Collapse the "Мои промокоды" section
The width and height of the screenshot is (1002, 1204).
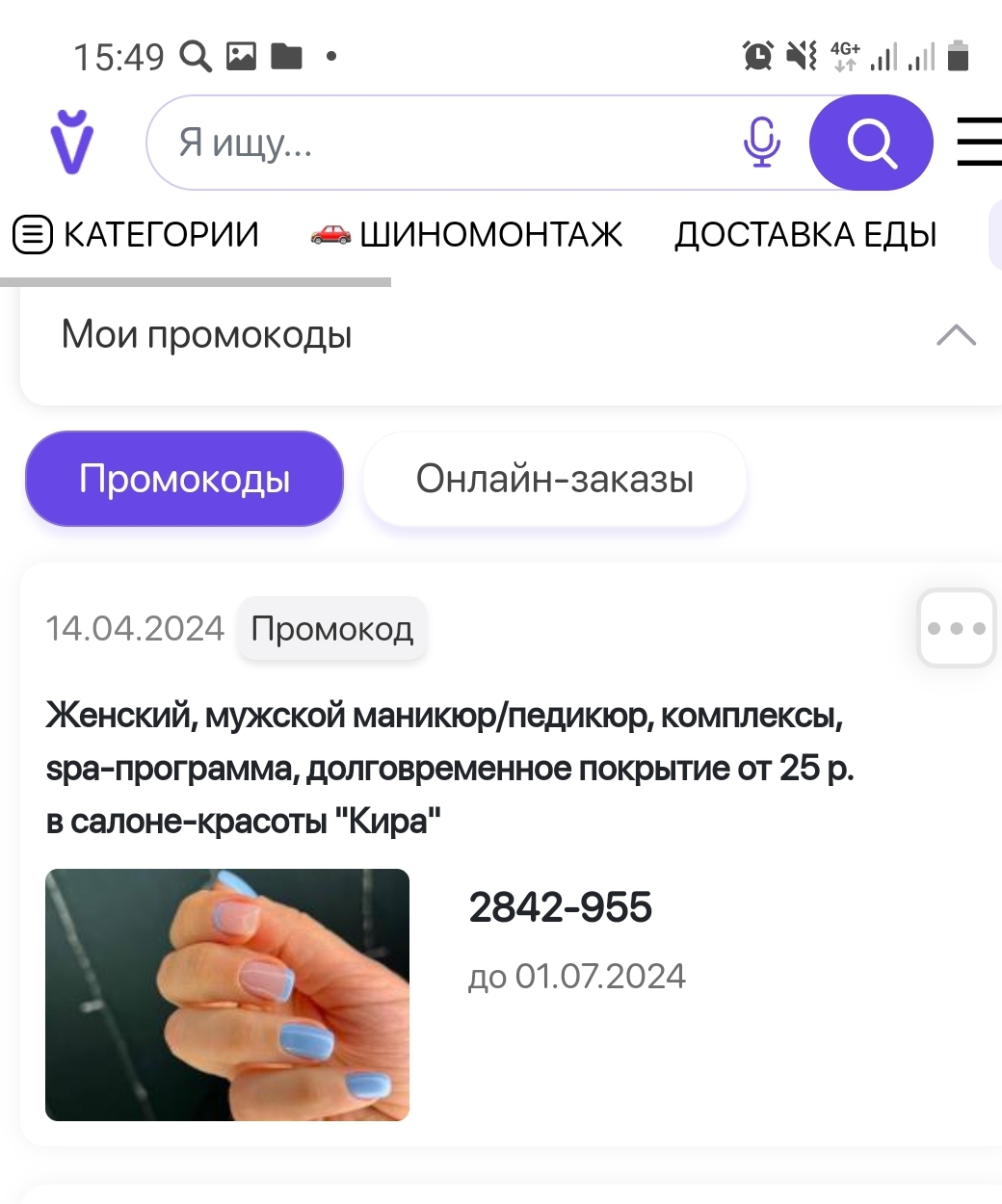click(955, 335)
